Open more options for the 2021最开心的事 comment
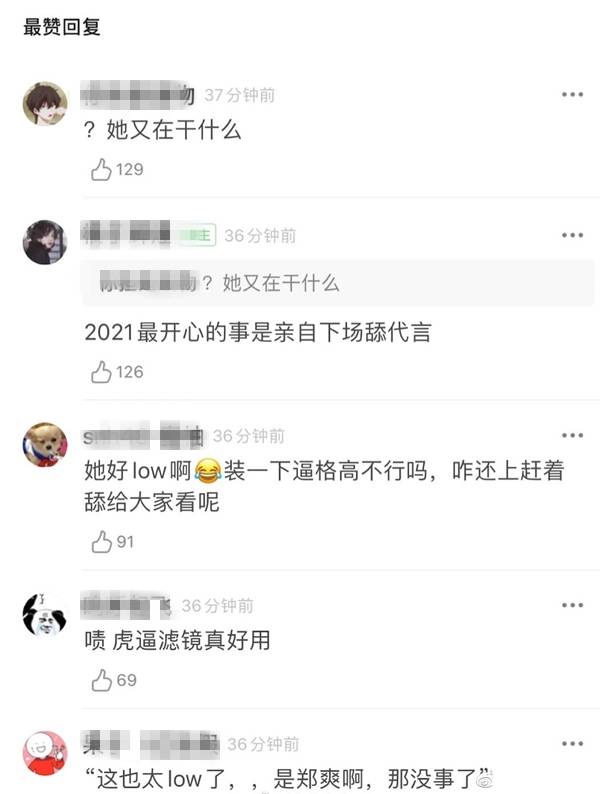 pos(572,235)
